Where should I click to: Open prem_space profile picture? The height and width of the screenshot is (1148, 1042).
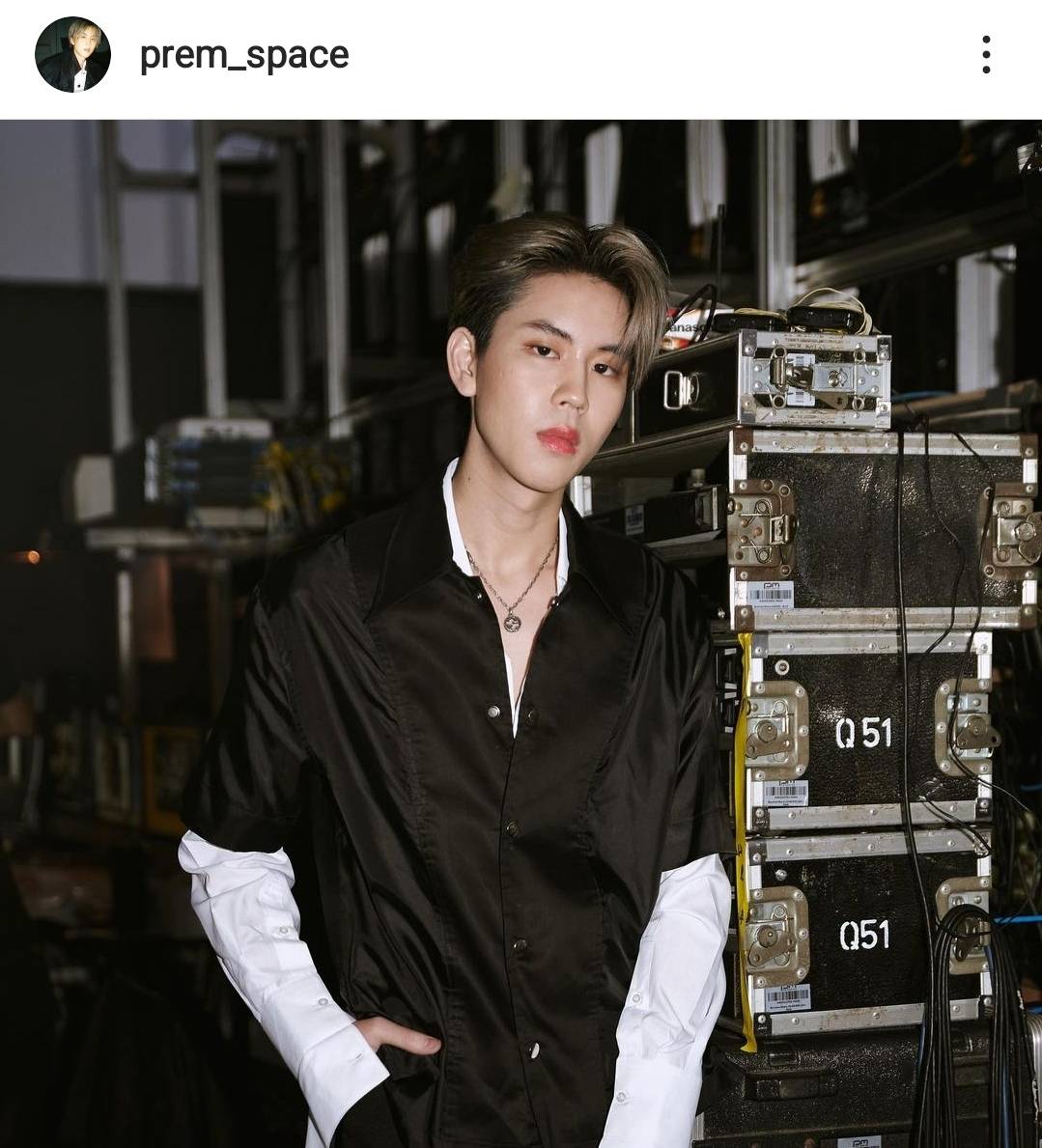72,55
